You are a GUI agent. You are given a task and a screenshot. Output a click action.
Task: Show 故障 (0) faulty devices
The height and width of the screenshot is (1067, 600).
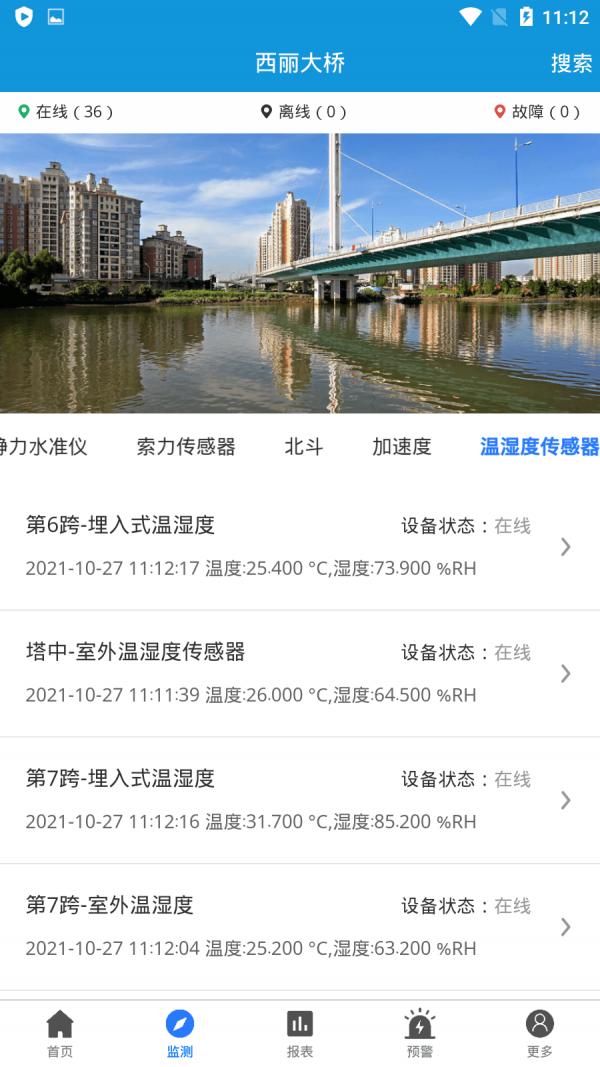537,112
